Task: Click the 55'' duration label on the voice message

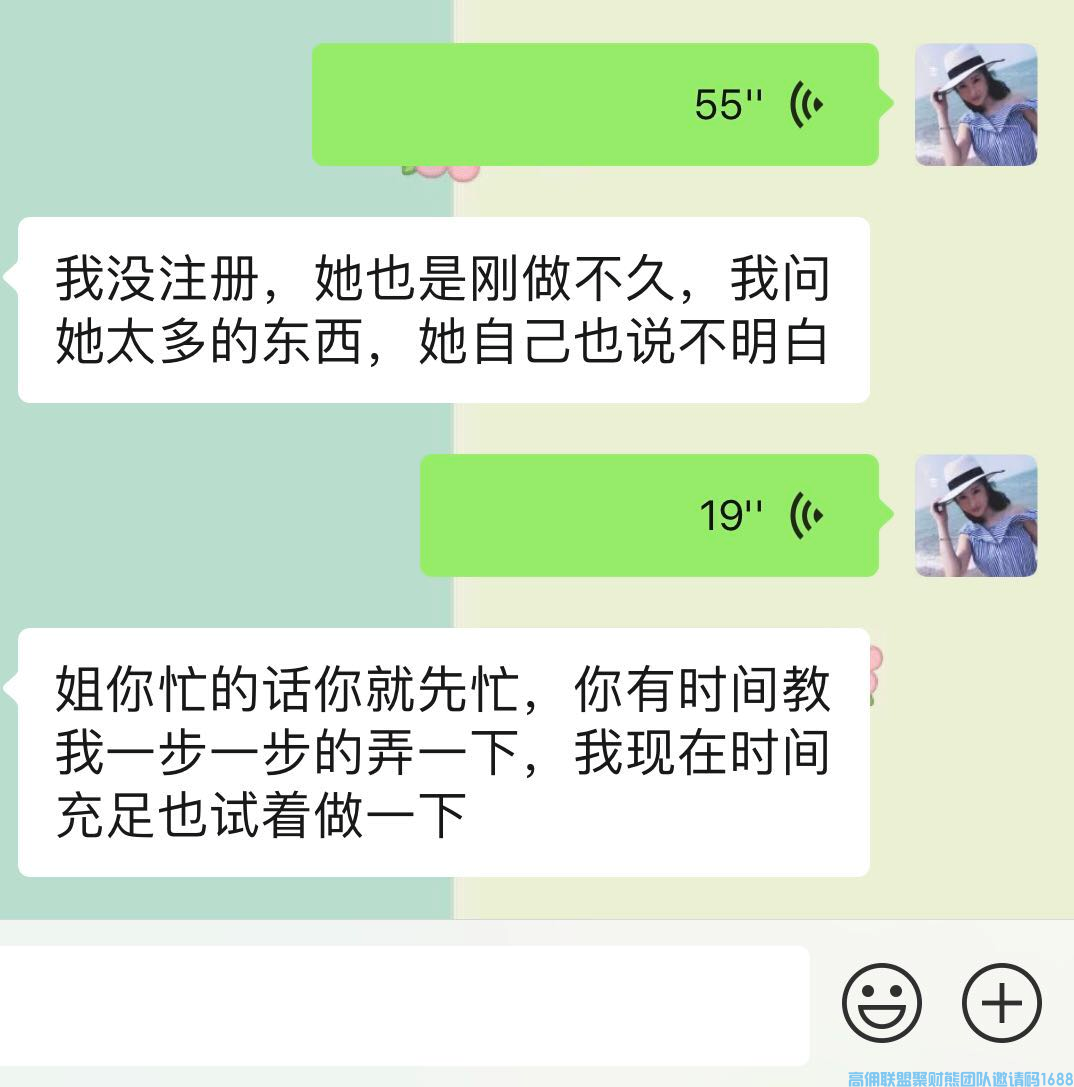Action: tap(728, 103)
